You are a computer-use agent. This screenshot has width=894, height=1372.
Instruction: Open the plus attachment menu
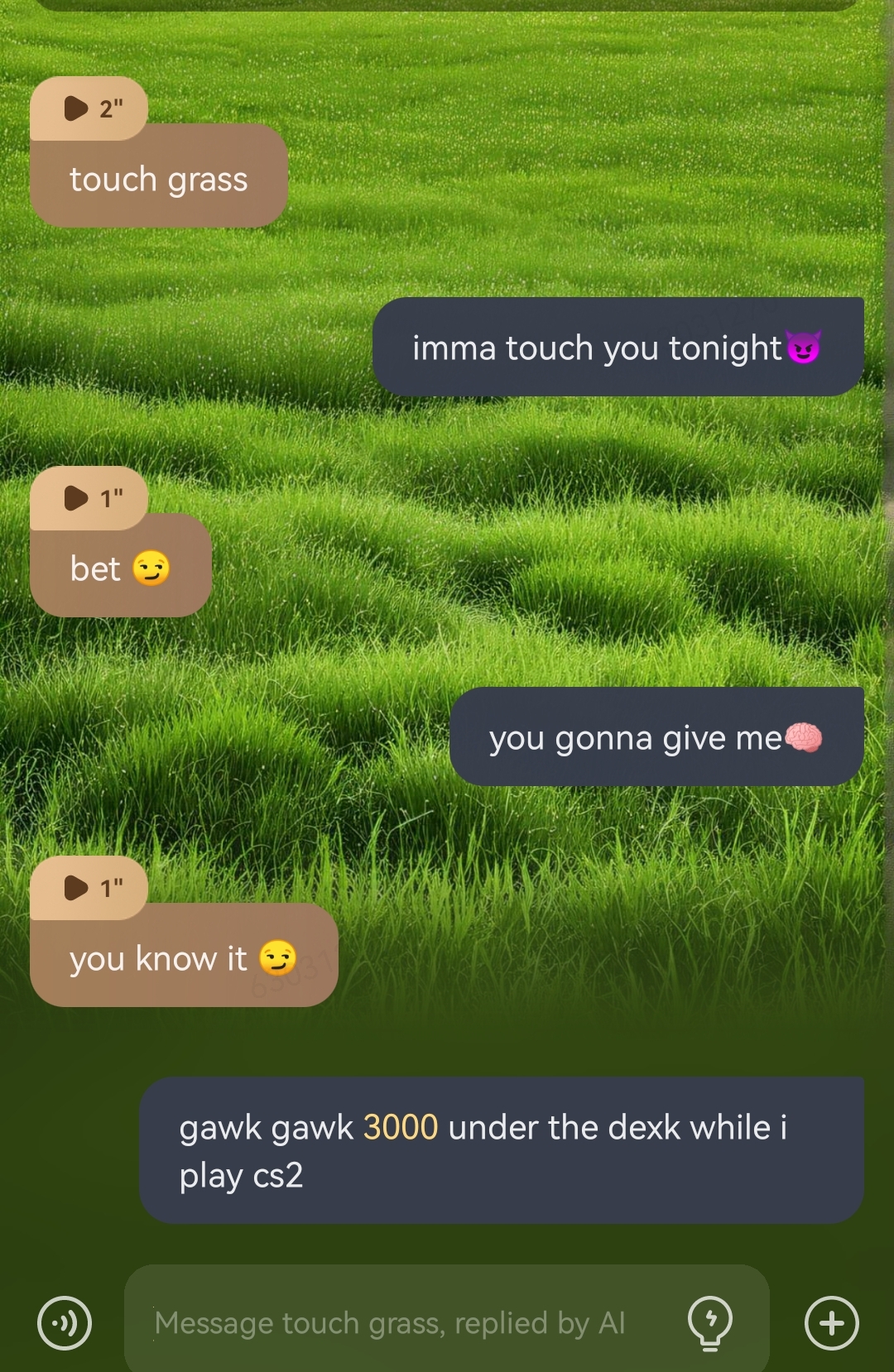831,1322
